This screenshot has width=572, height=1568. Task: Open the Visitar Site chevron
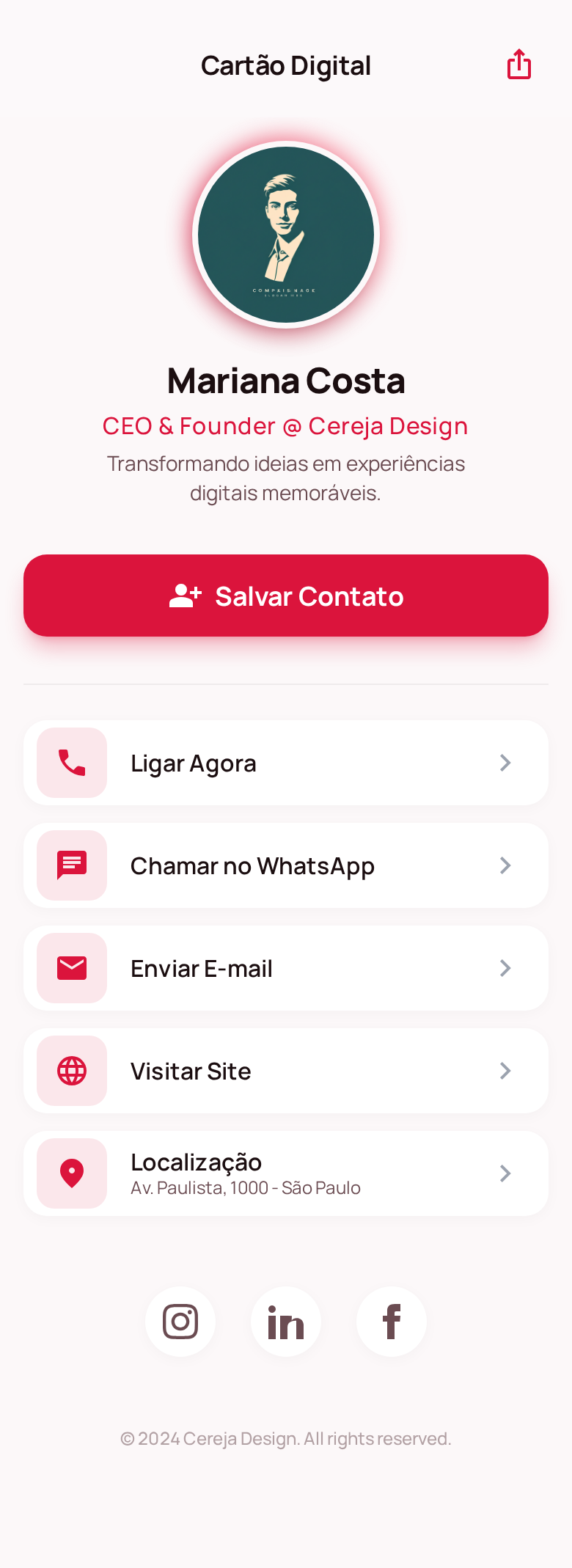pos(505,1071)
